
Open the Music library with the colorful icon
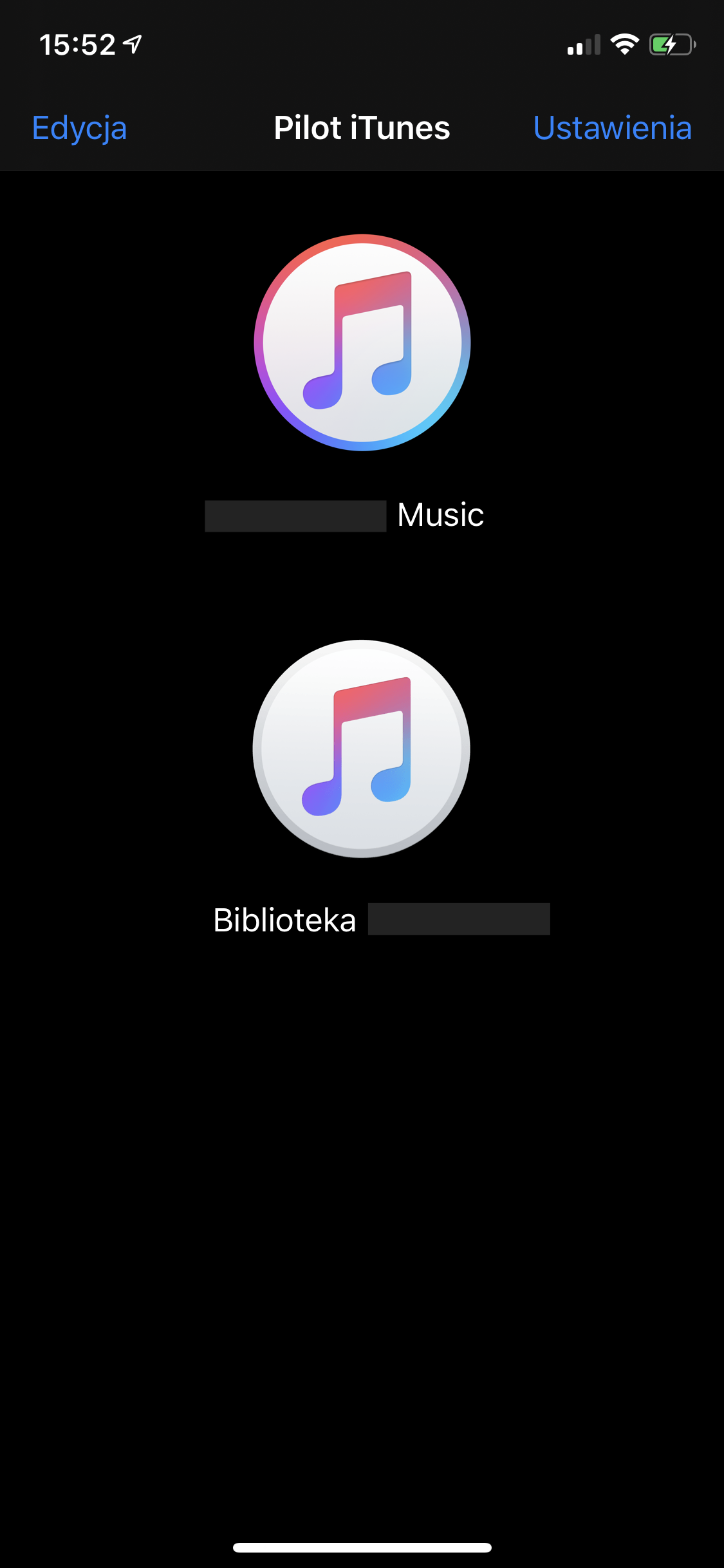point(362,343)
